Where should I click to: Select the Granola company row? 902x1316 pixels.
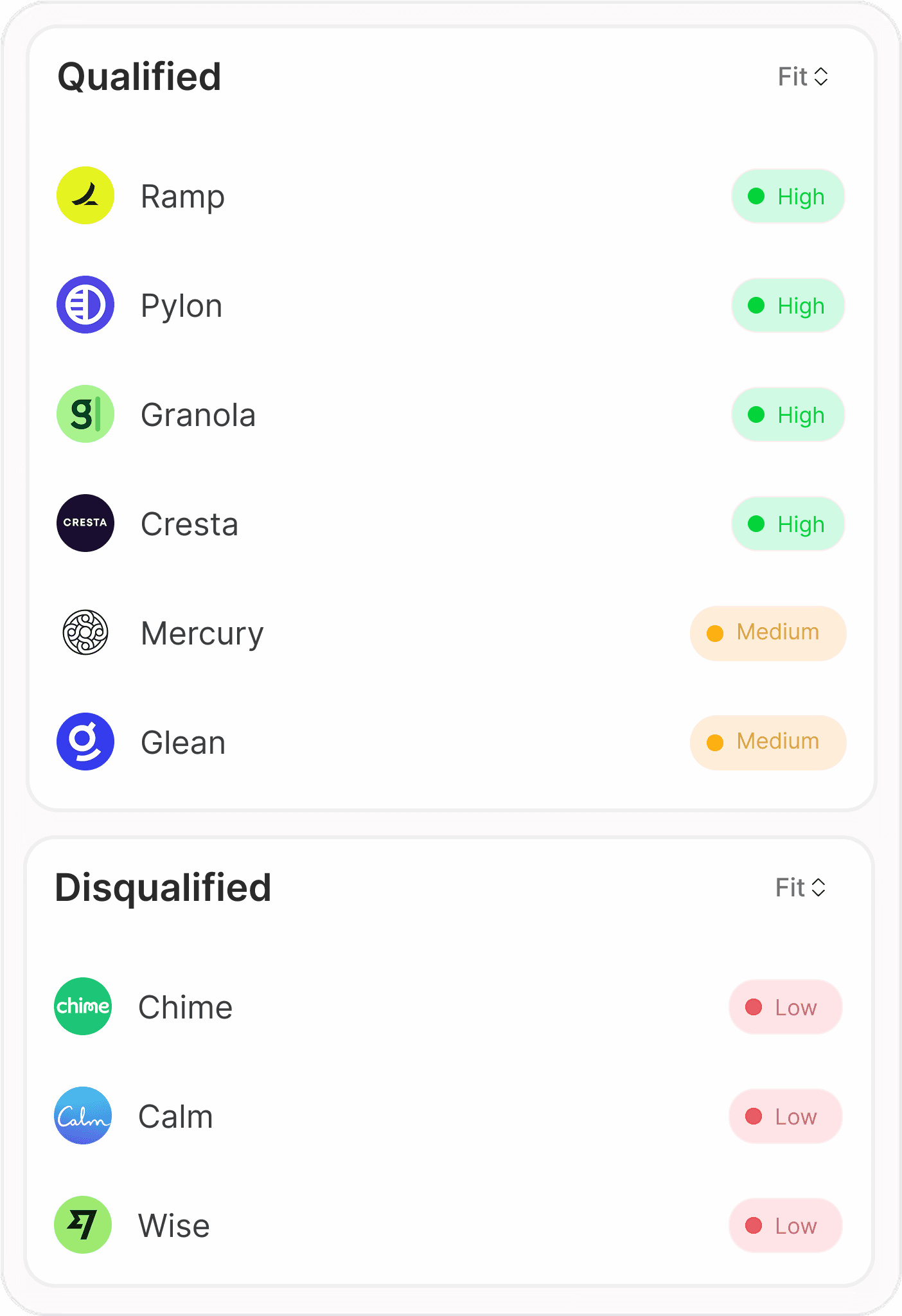coord(451,414)
